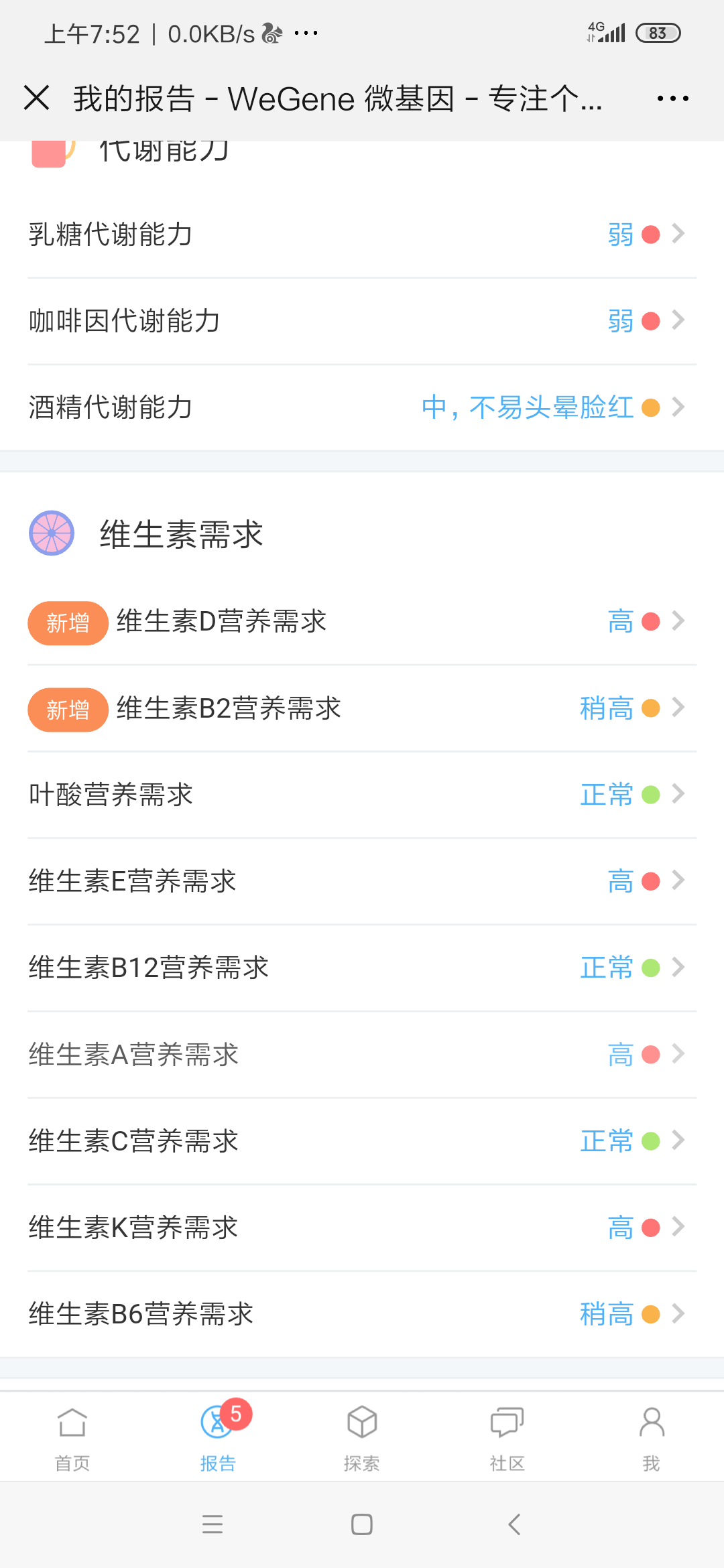View 维生素B12营养需求 details

pyautogui.click(x=362, y=968)
